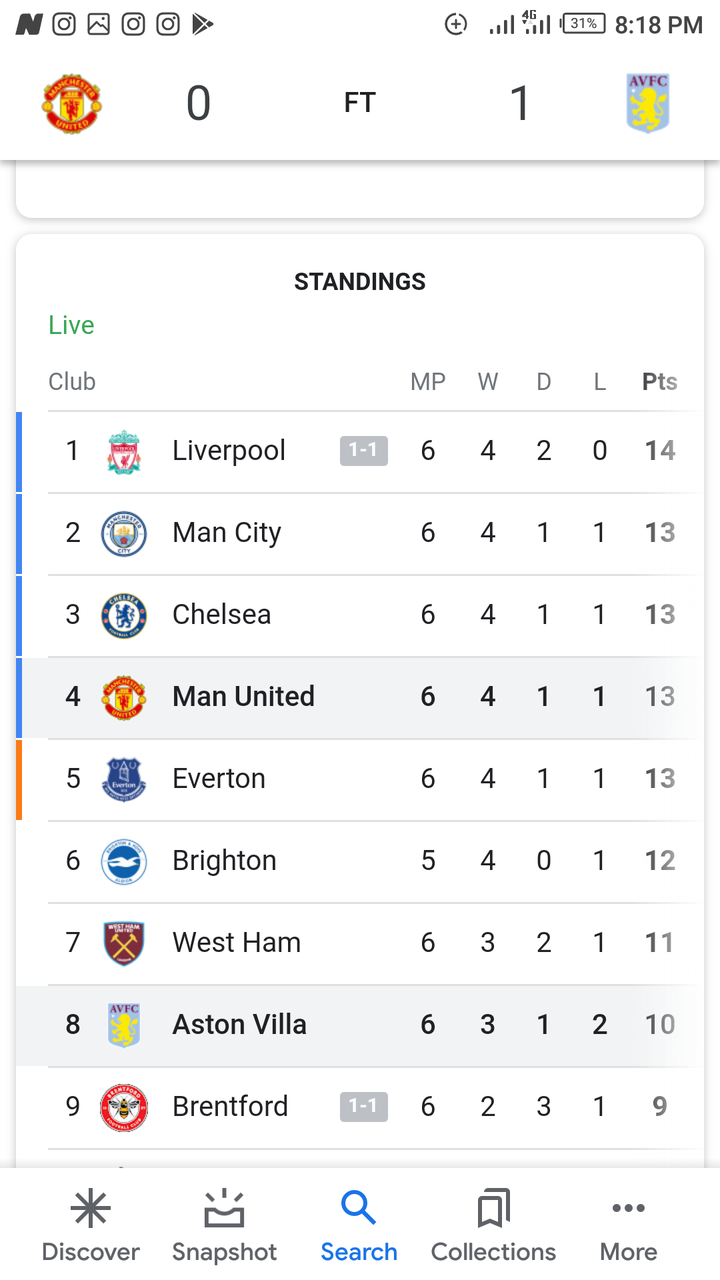Viewport: 720px width, 1280px height.
Task: Open the West Ham standings row
Action: (360, 943)
